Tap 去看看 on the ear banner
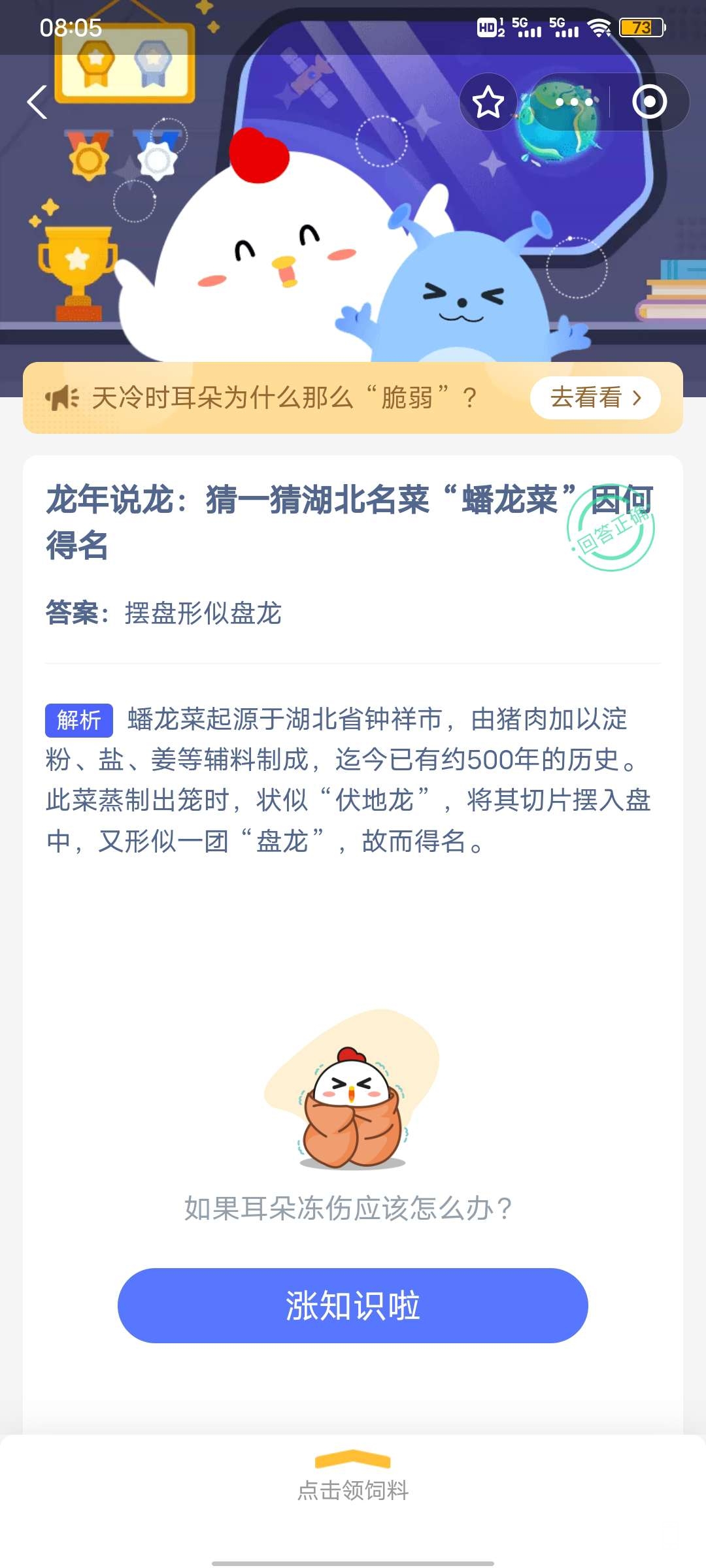Screen dimensions: 706x1568 pos(595,397)
